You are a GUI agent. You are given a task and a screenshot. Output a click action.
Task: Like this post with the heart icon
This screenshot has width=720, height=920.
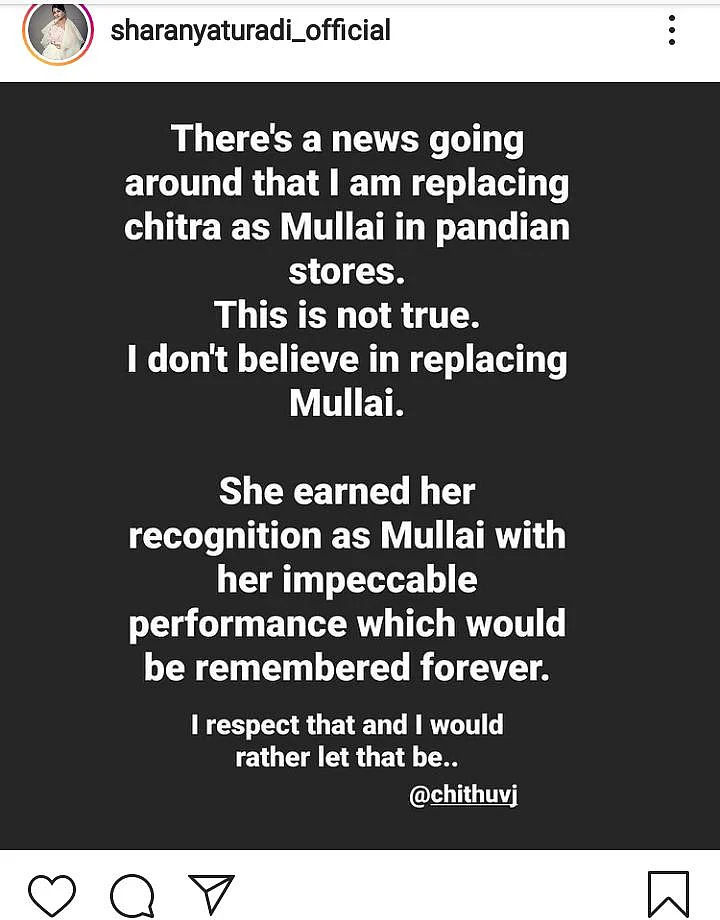(50, 891)
